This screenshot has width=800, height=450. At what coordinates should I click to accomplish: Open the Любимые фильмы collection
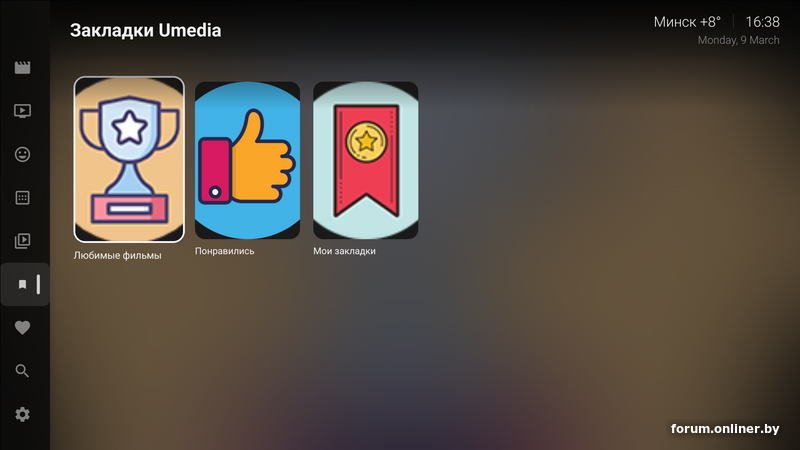tap(129, 160)
